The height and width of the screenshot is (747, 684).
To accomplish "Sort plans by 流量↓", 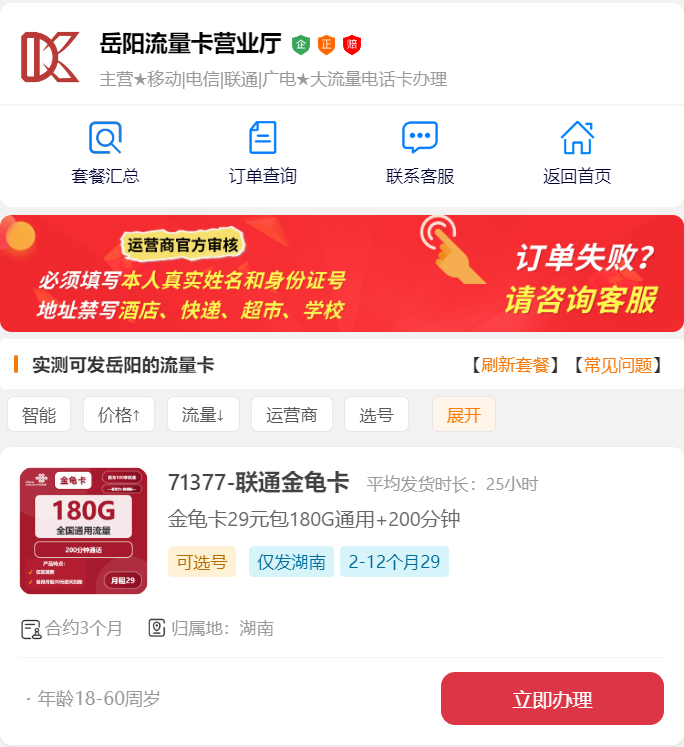I will pyautogui.click(x=203, y=415).
